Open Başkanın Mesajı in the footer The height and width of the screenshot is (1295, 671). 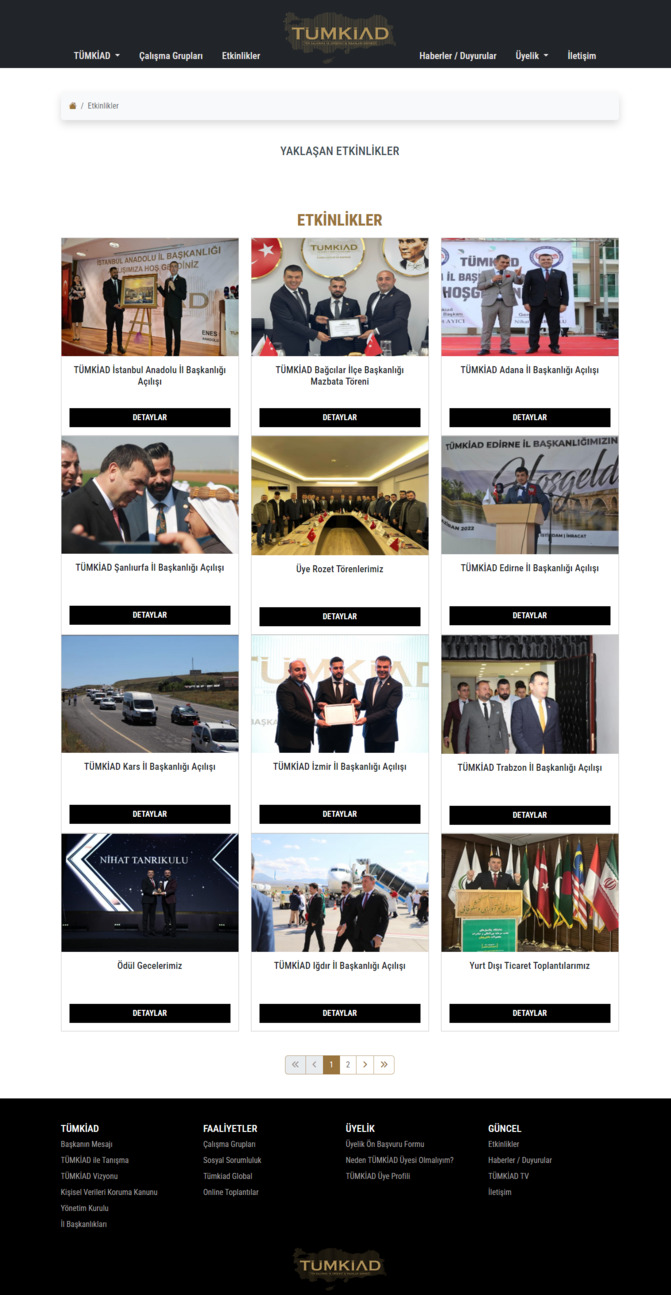point(87,1144)
